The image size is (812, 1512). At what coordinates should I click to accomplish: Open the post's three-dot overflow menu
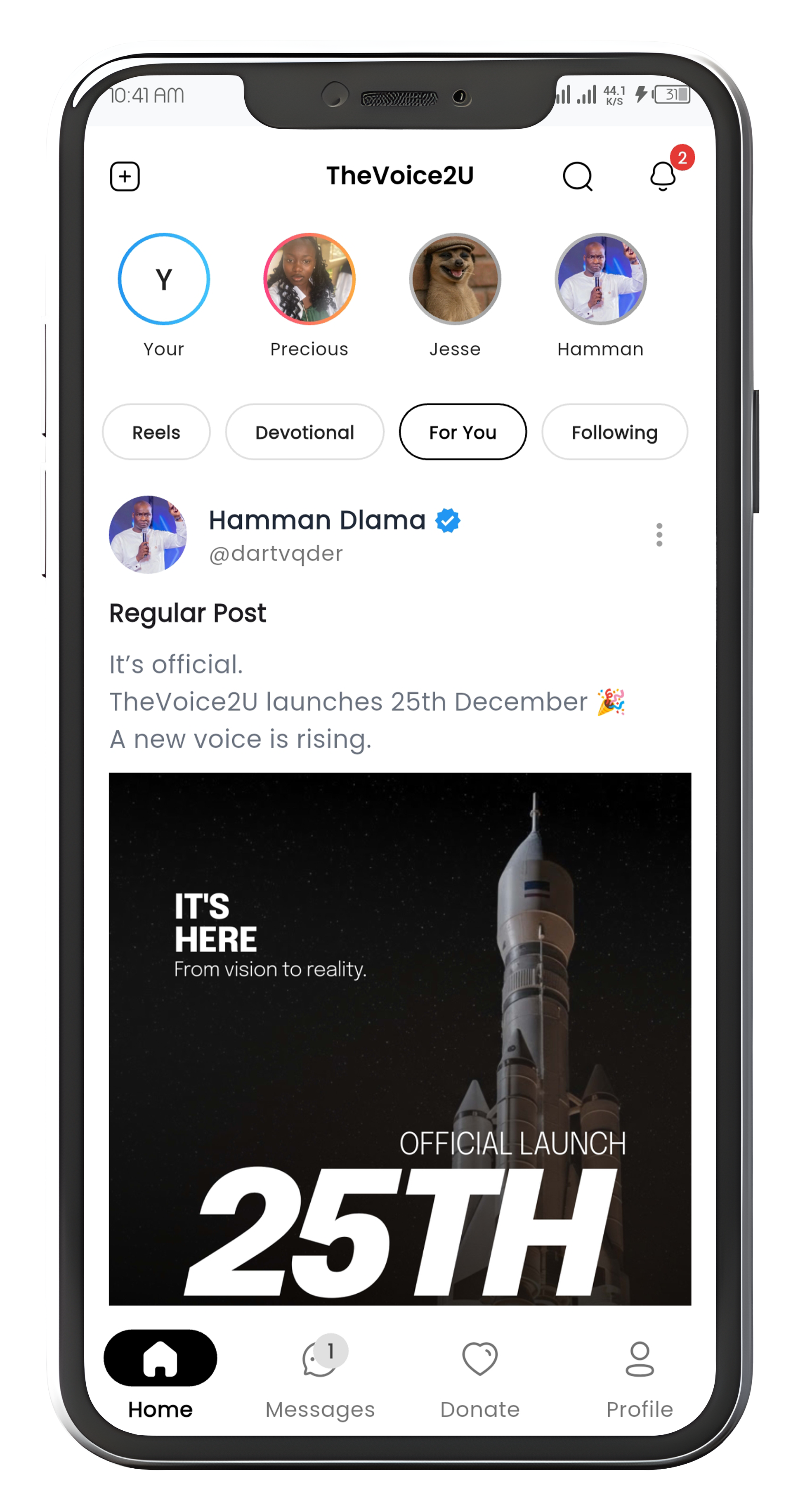(659, 535)
